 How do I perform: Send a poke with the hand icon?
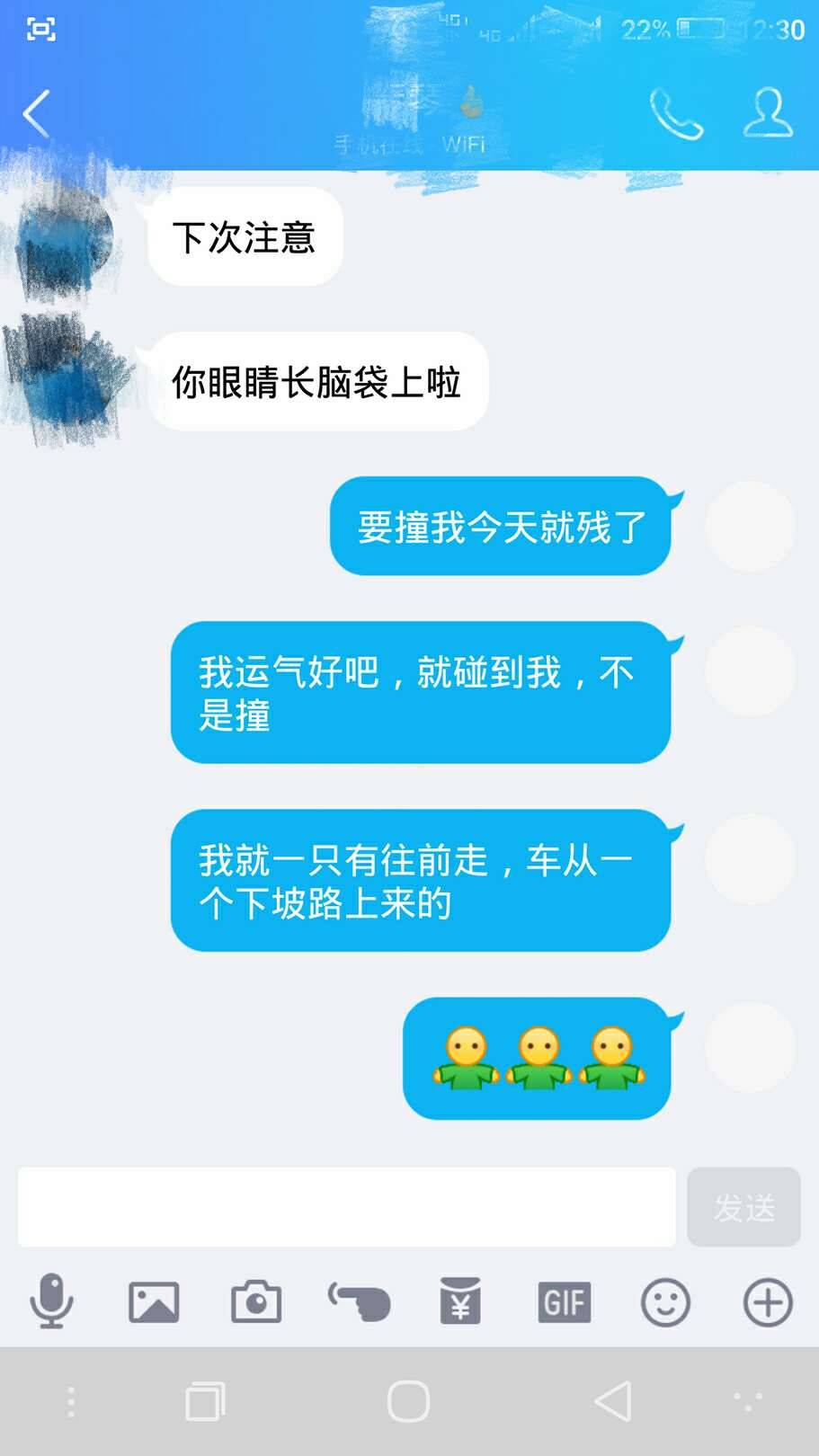point(359,1301)
